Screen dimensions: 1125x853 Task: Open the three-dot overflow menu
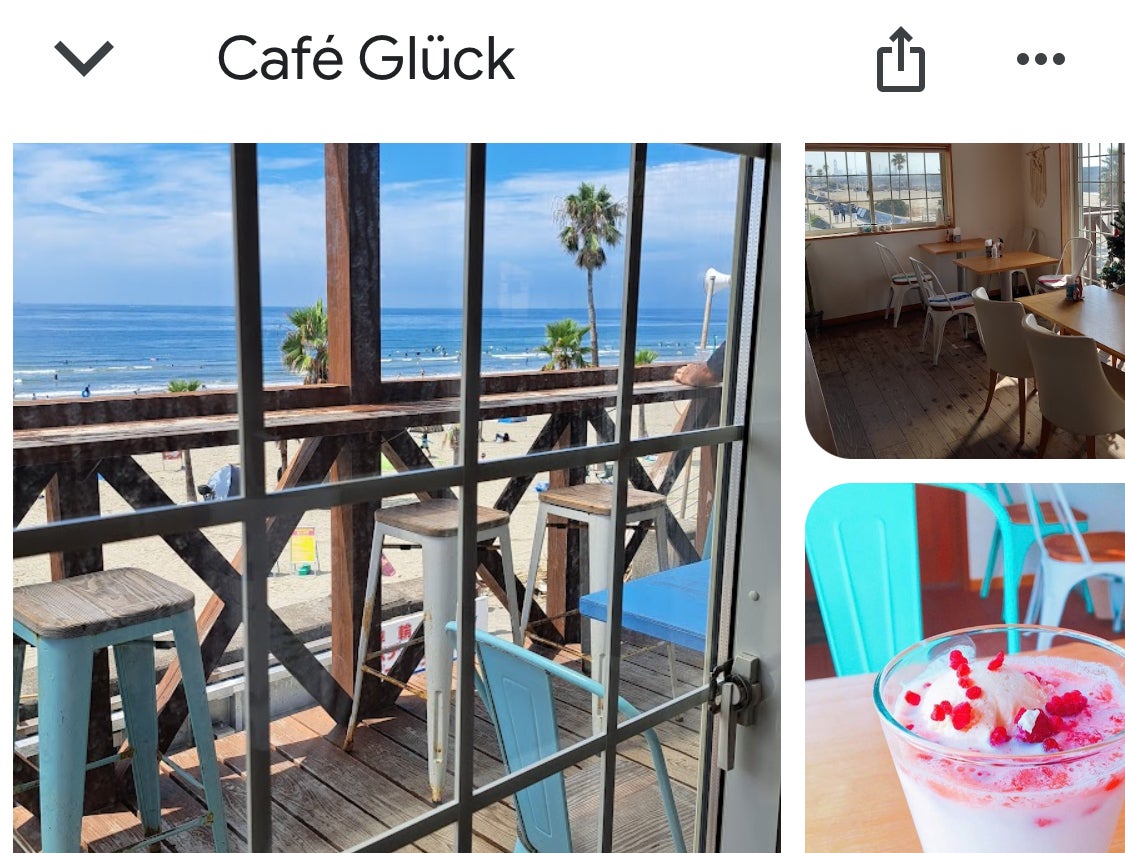tap(1040, 59)
